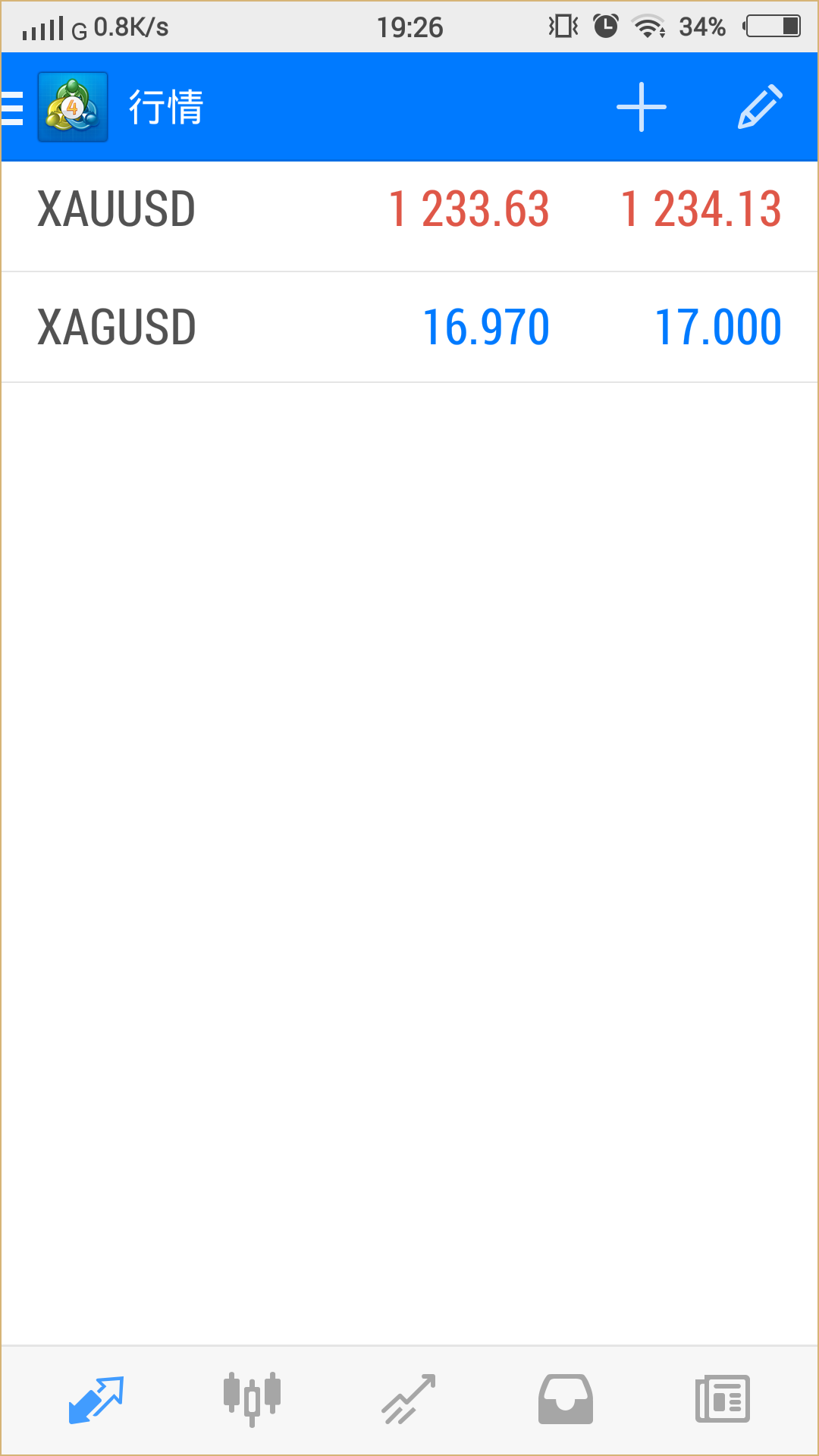Screen dimensions: 819x1456
Task: Edit the quotes list with pencil icon
Action: pos(760,107)
